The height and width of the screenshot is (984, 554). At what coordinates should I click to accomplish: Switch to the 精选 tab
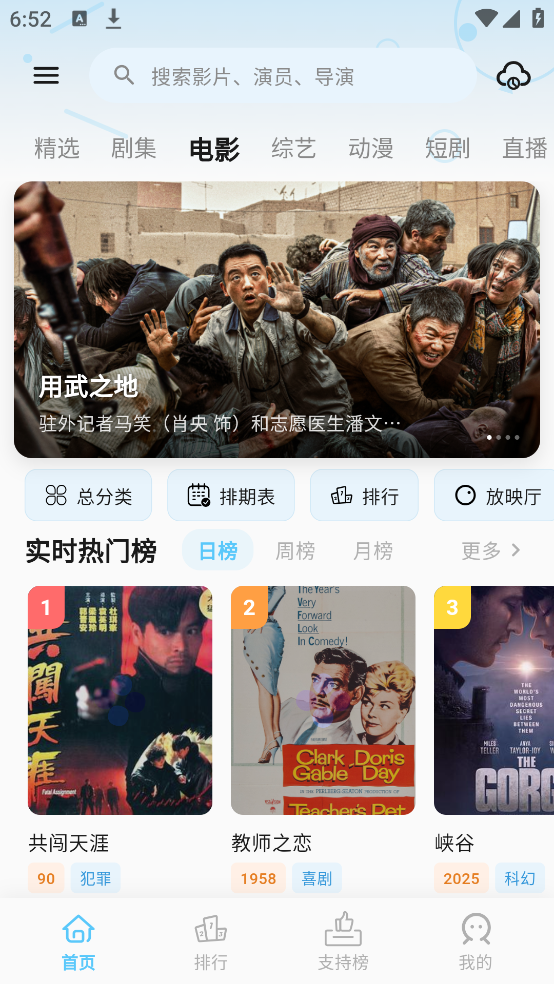[x=56, y=149]
